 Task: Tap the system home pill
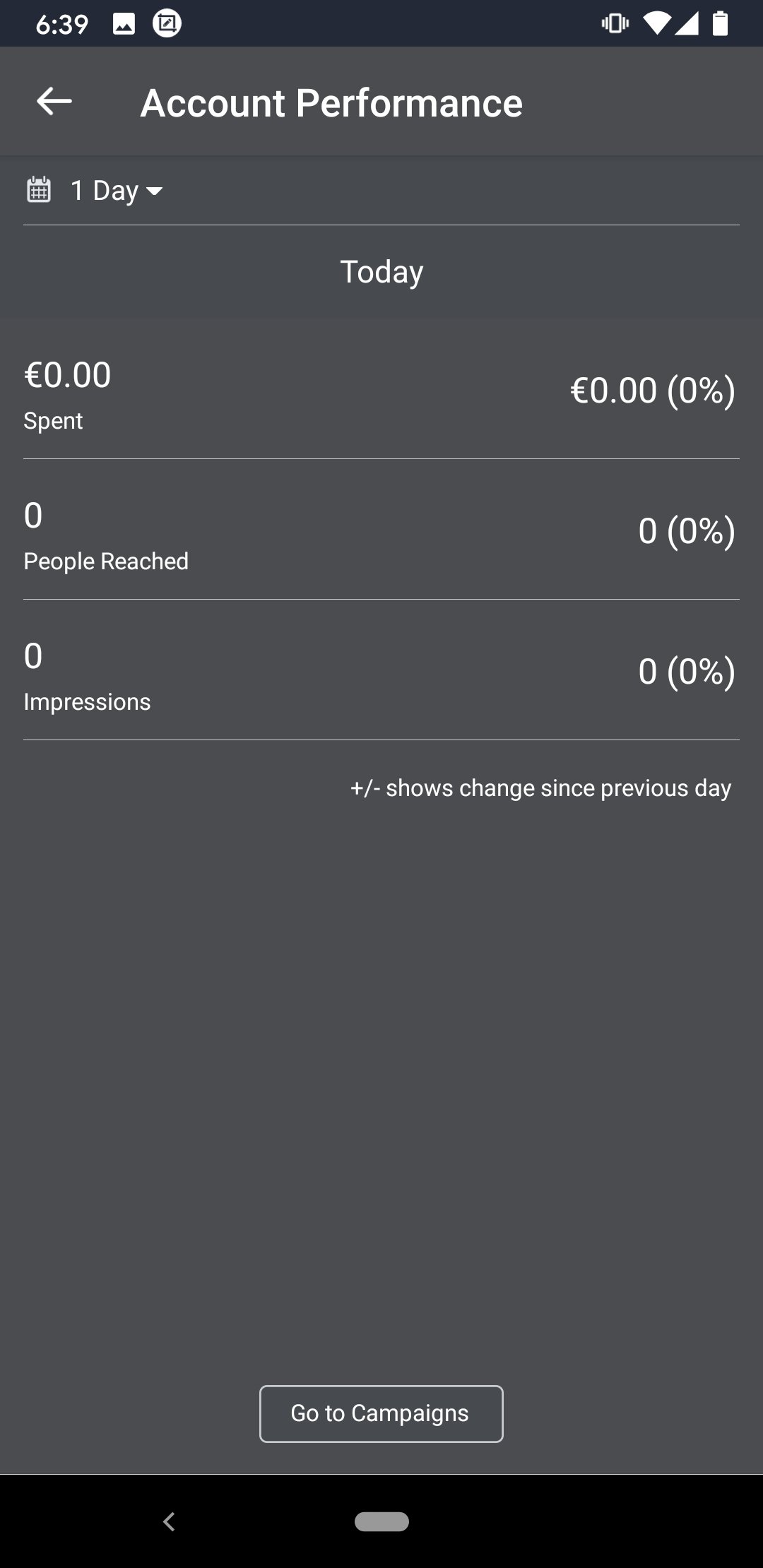point(381,1521)
